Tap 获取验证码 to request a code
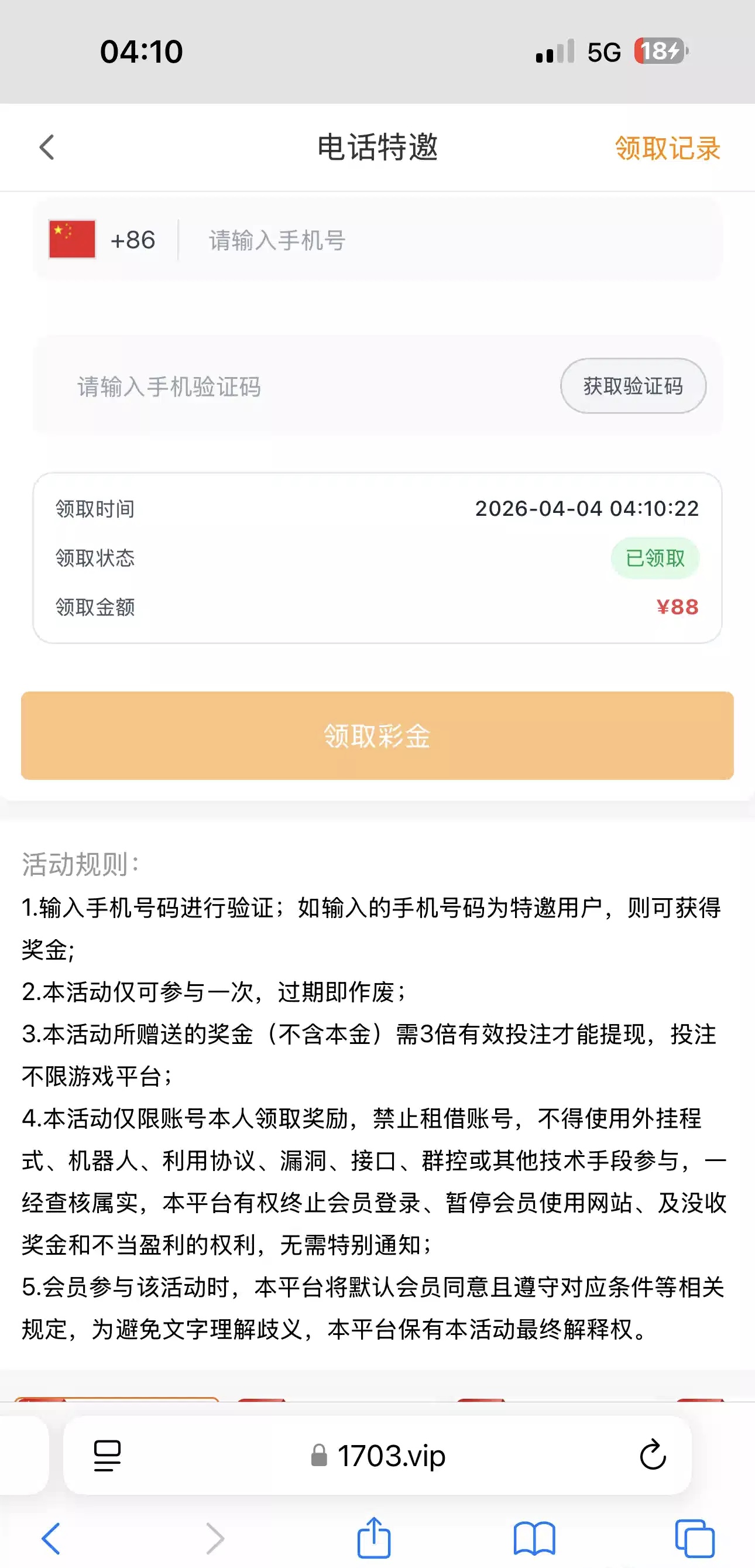This screenshot has width=755, height=1568. tap(633, 386)
